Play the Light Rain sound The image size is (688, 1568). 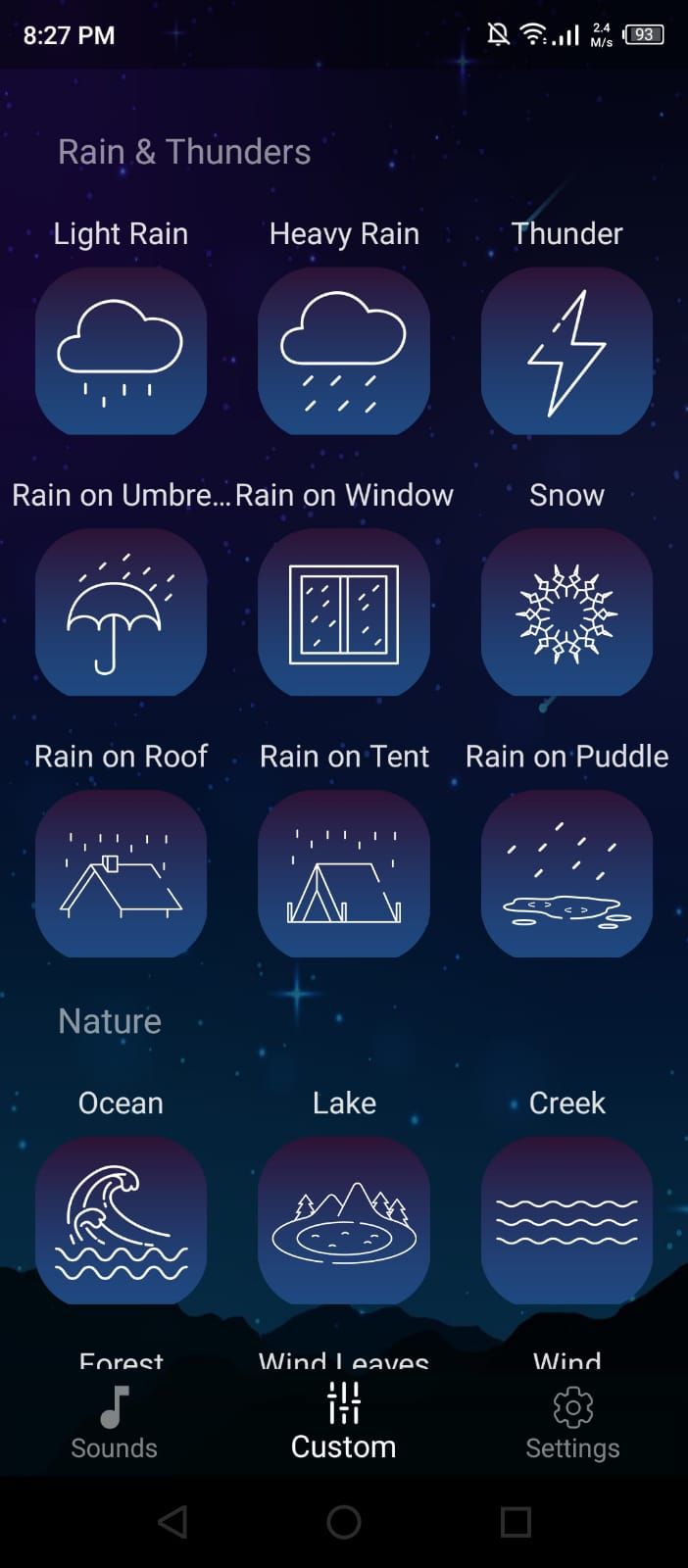[x=121, y=351]
